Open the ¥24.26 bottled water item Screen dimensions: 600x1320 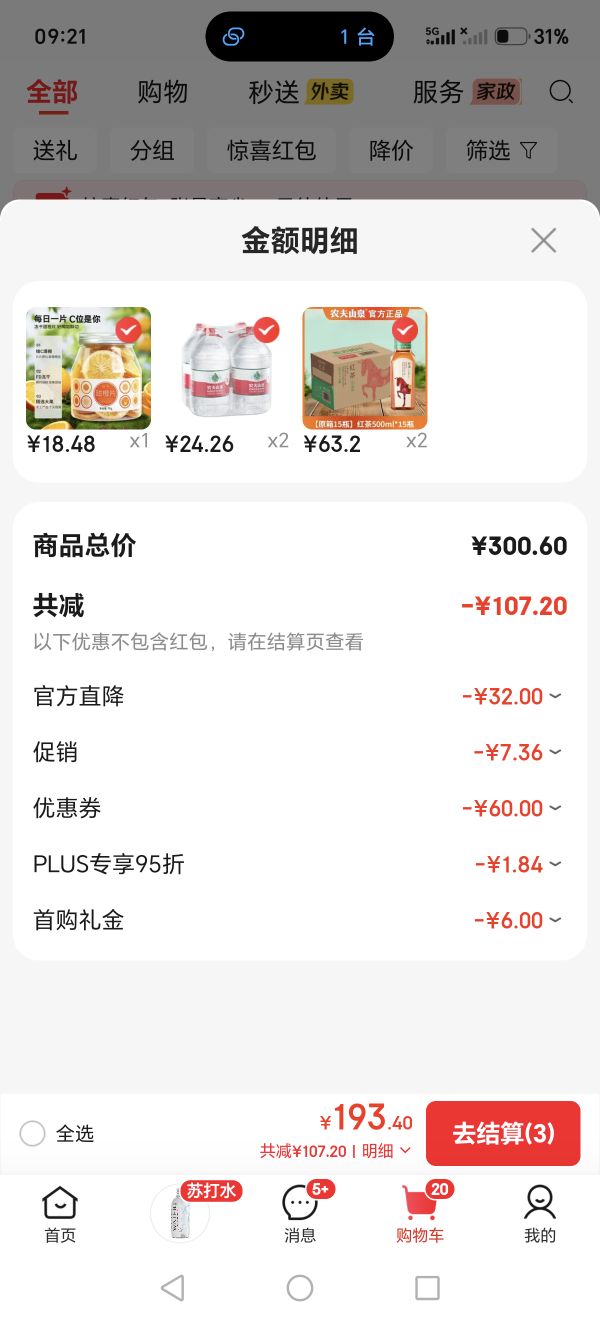click(x=226, y=368)
